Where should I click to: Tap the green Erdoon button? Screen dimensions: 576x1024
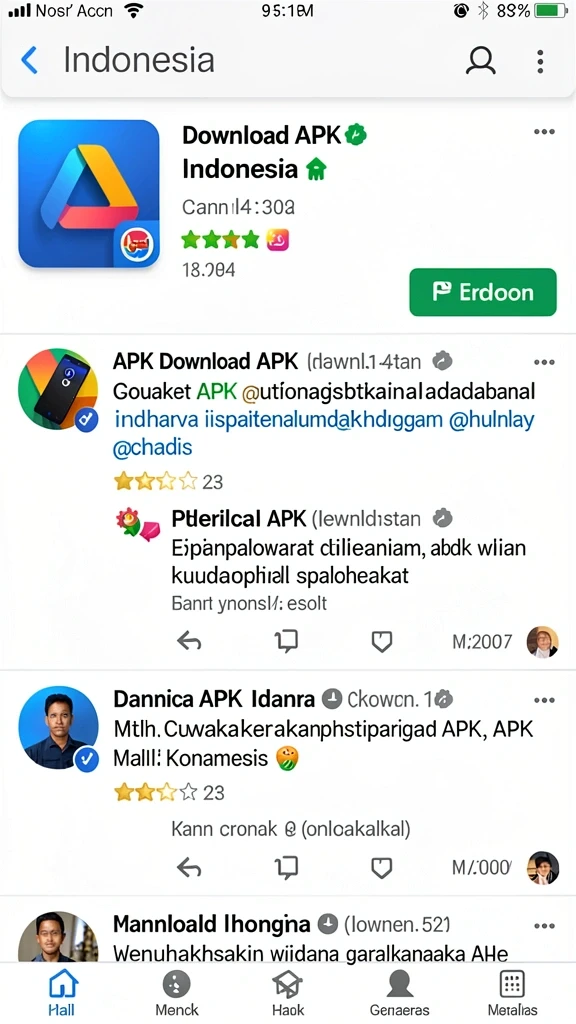point(483,292)
